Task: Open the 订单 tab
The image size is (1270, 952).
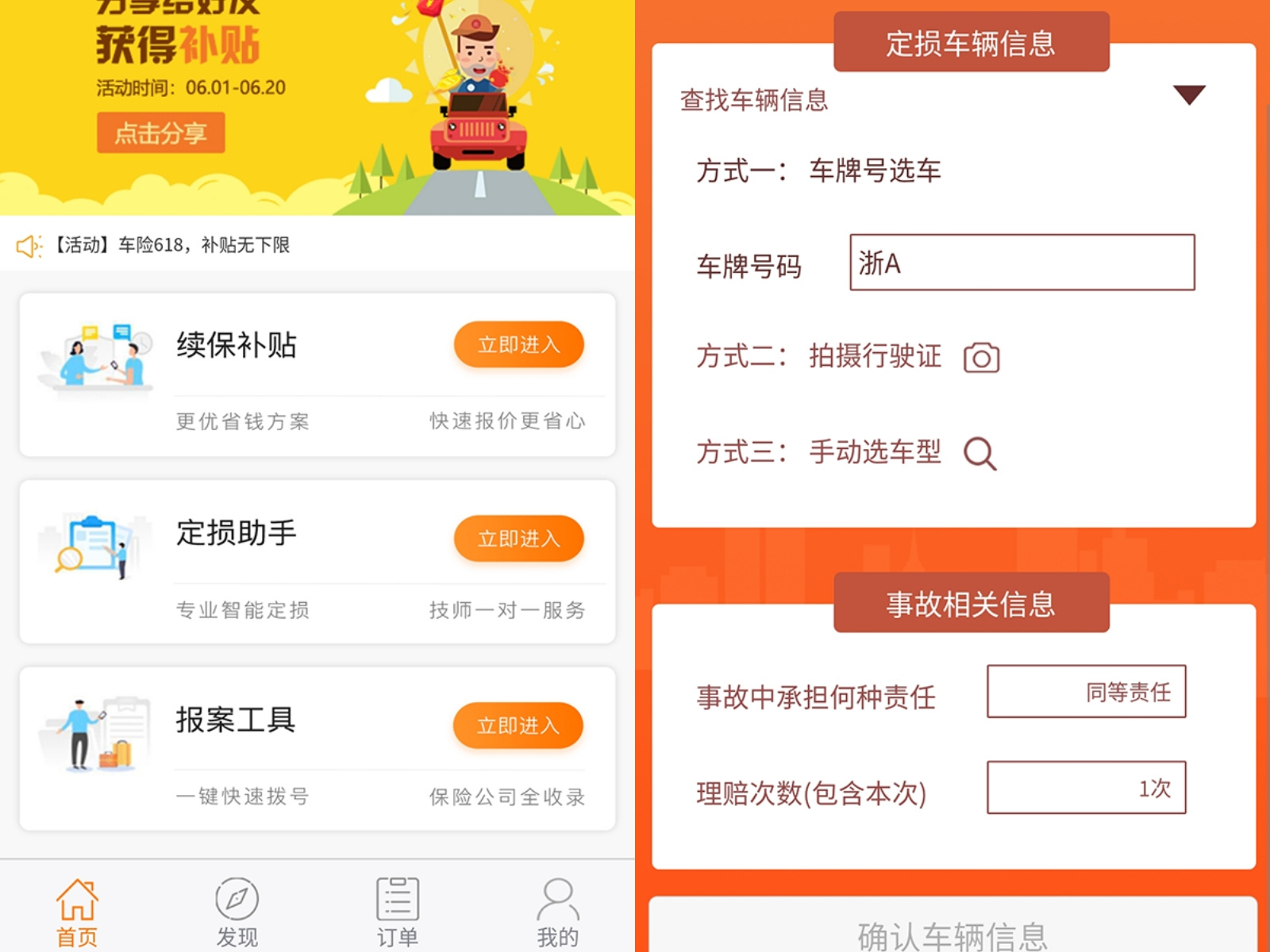Action: click(398, 913)
